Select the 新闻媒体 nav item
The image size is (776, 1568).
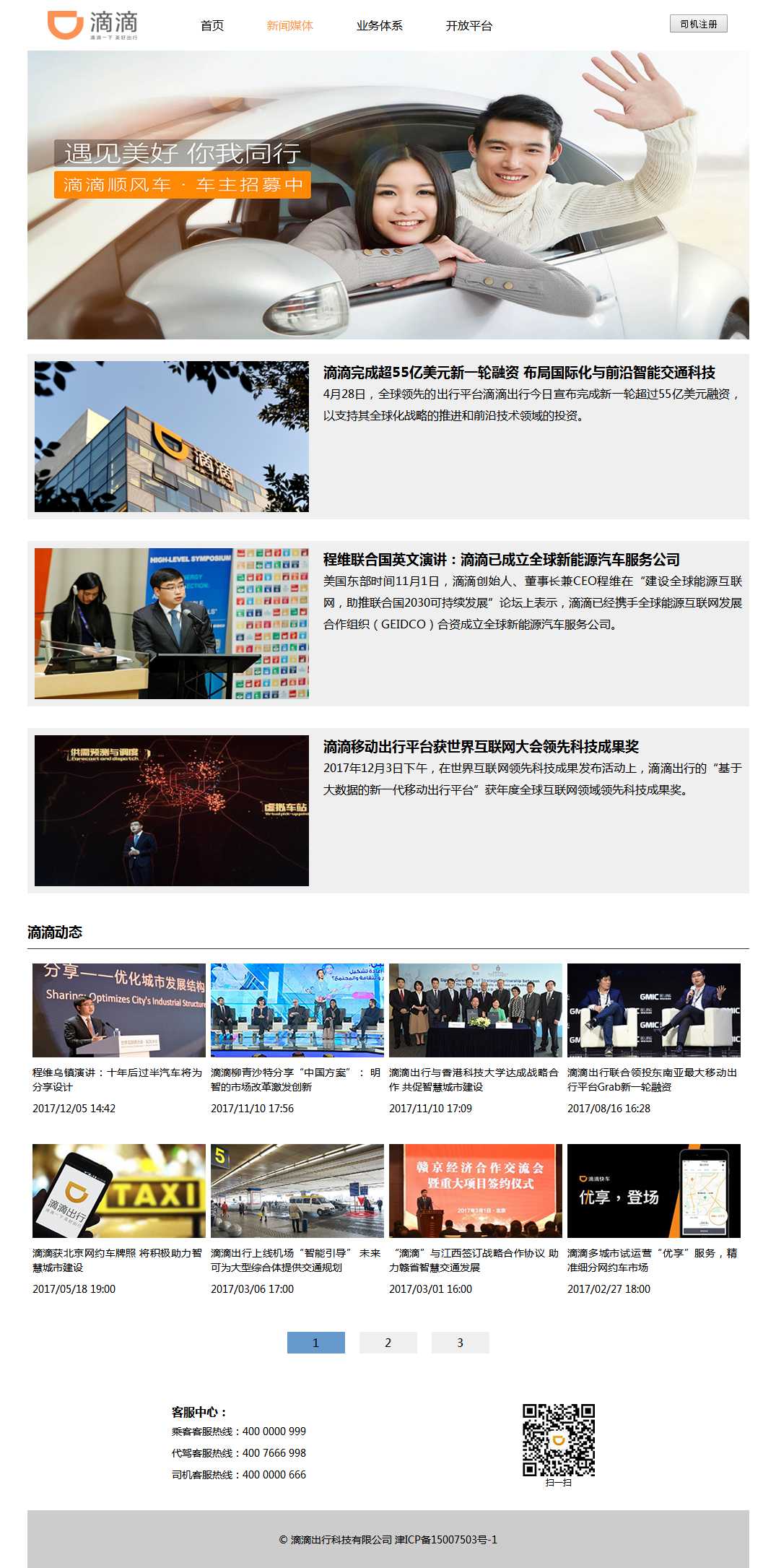[x=289, y=26]
